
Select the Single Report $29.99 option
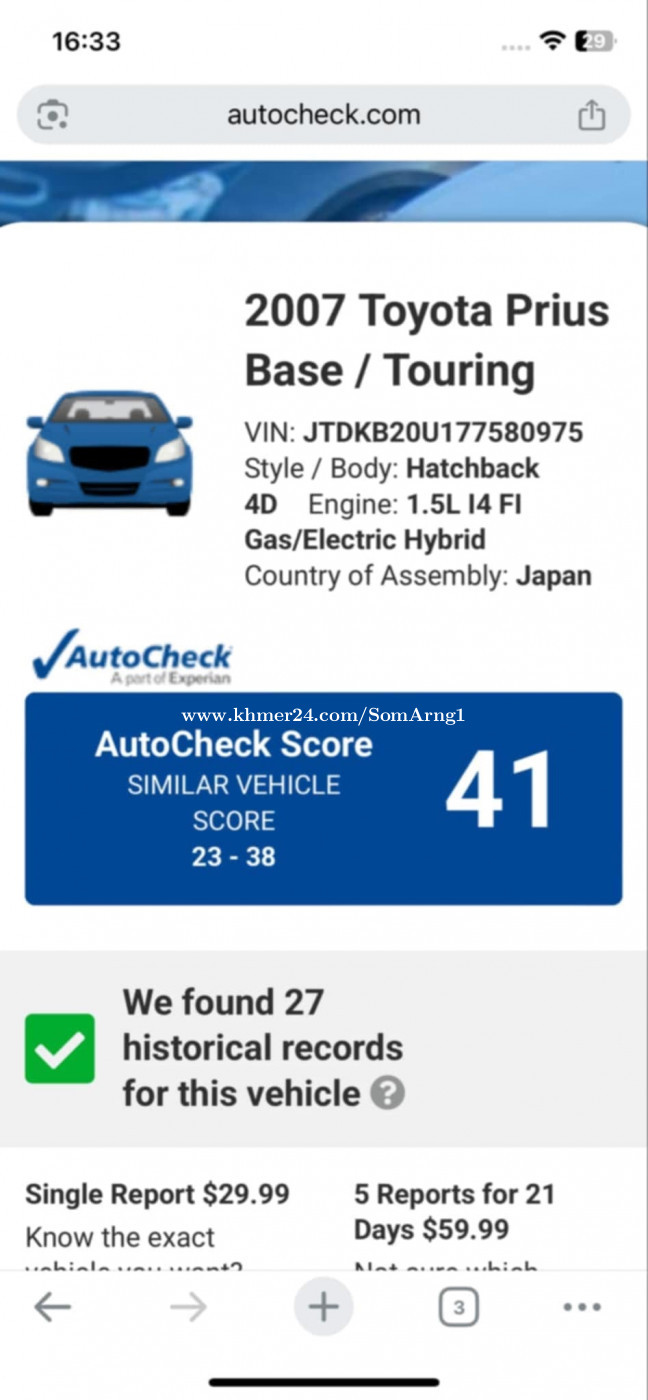(157, 1194)
